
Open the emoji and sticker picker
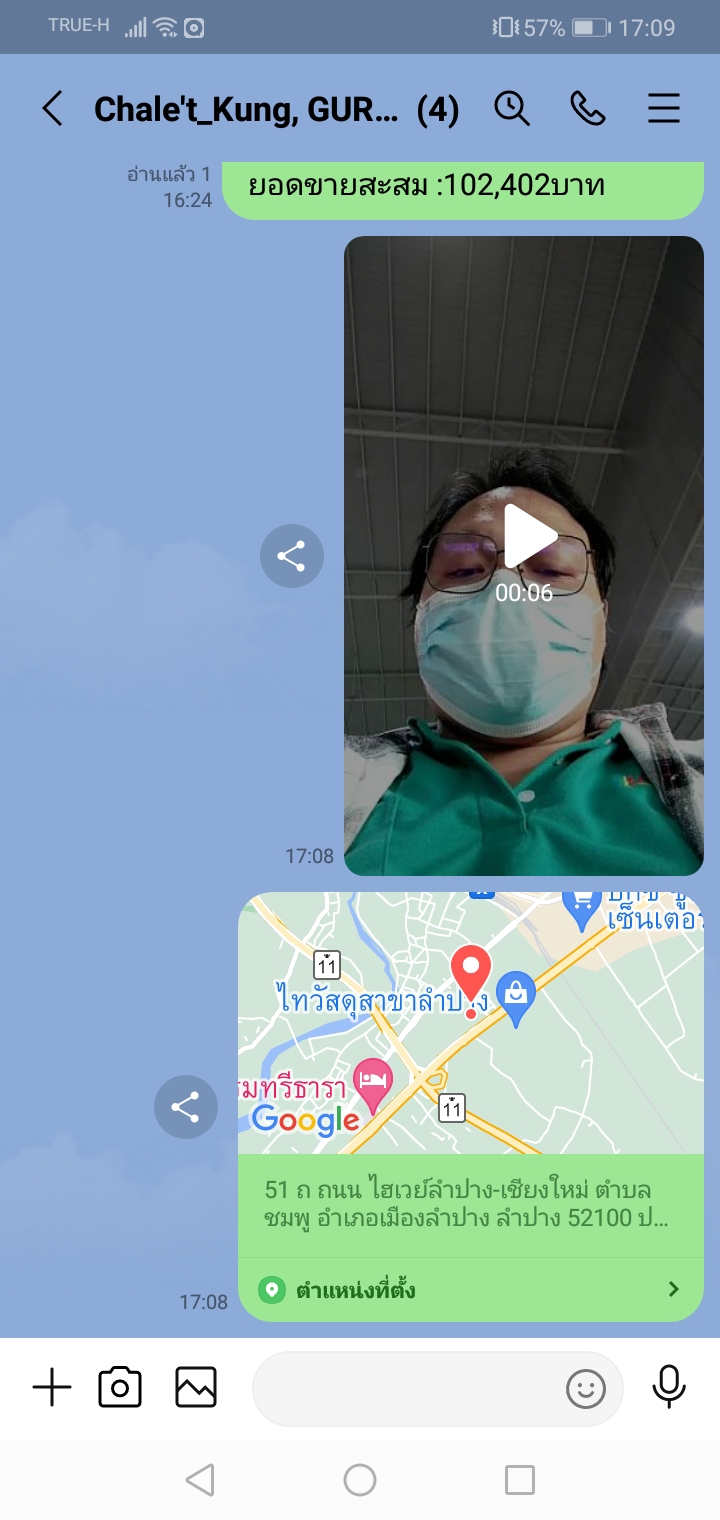pos(586,1388)
